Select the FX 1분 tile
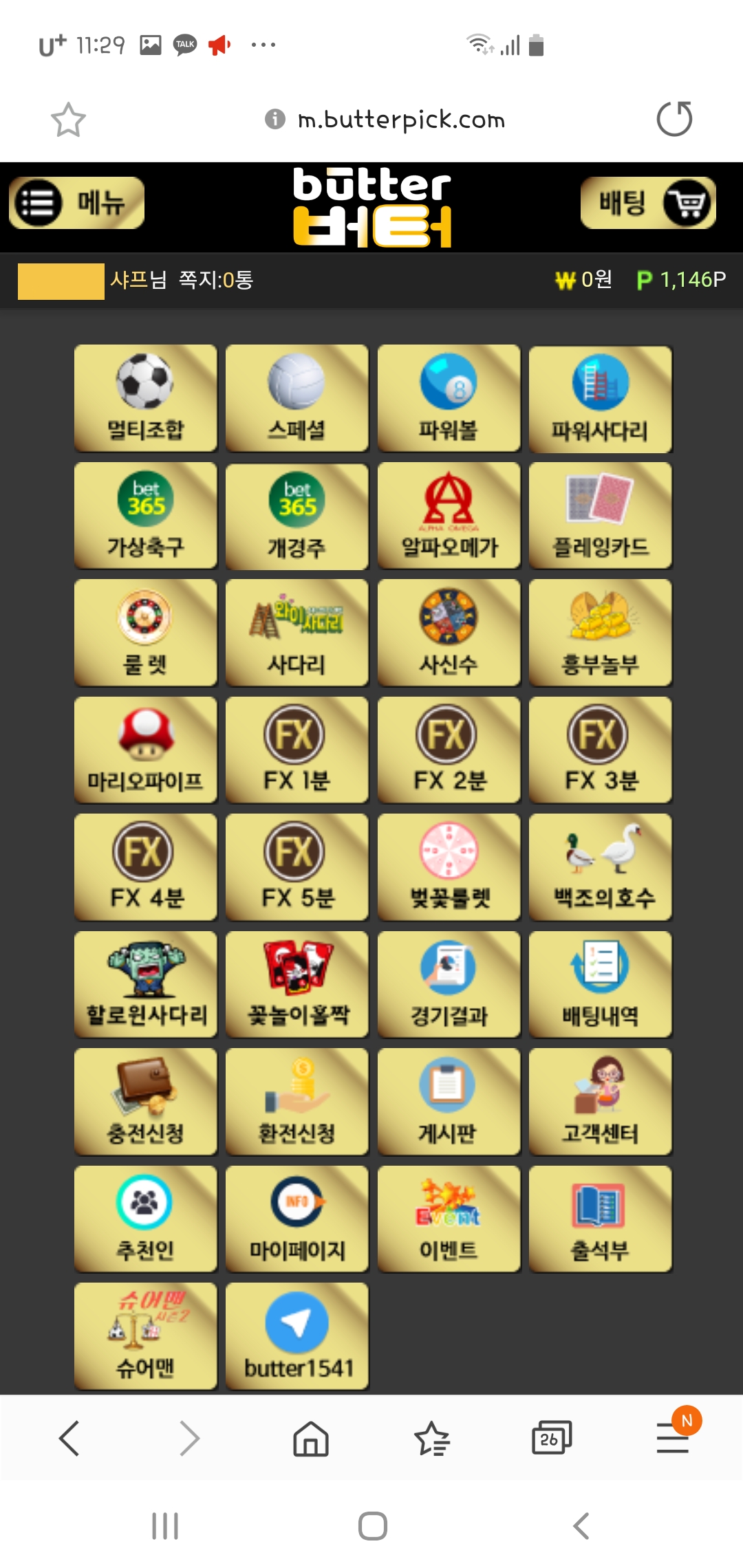Screen dimensions: 743x1568 [x=297, y=750]
